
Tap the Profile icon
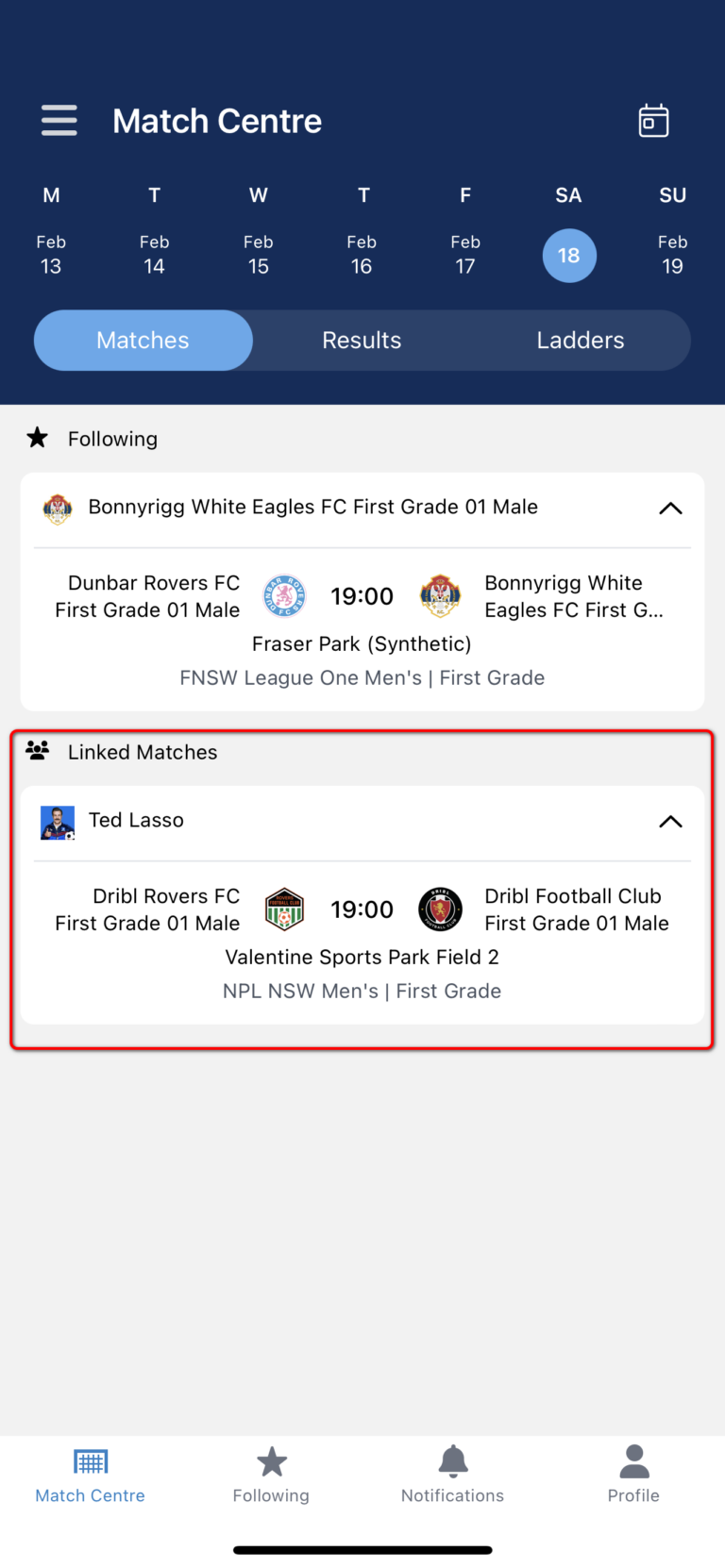coord(633,1463)
